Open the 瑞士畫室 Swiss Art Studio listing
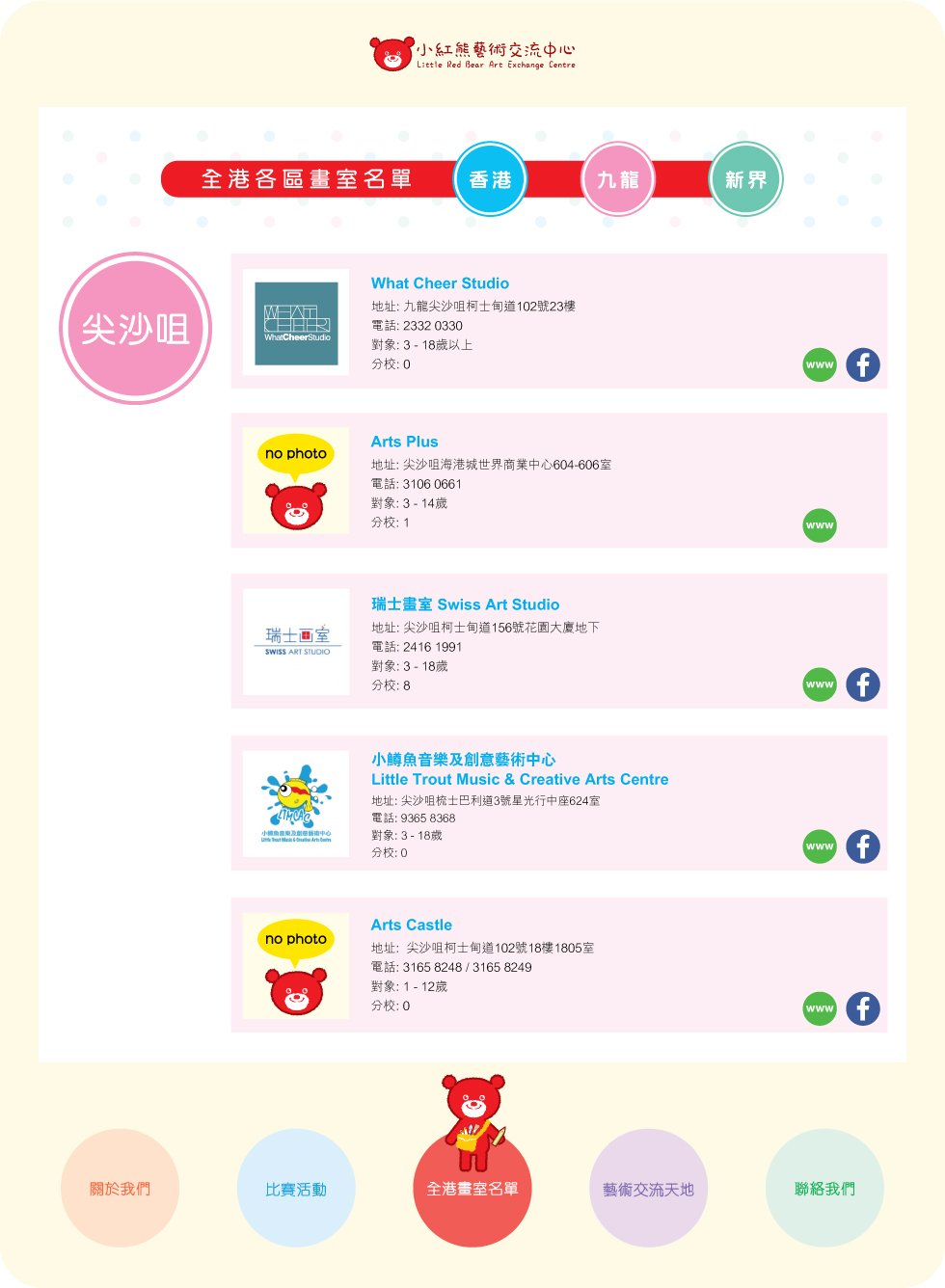Screen dimensions: 945x1288 tap(465, 604)
